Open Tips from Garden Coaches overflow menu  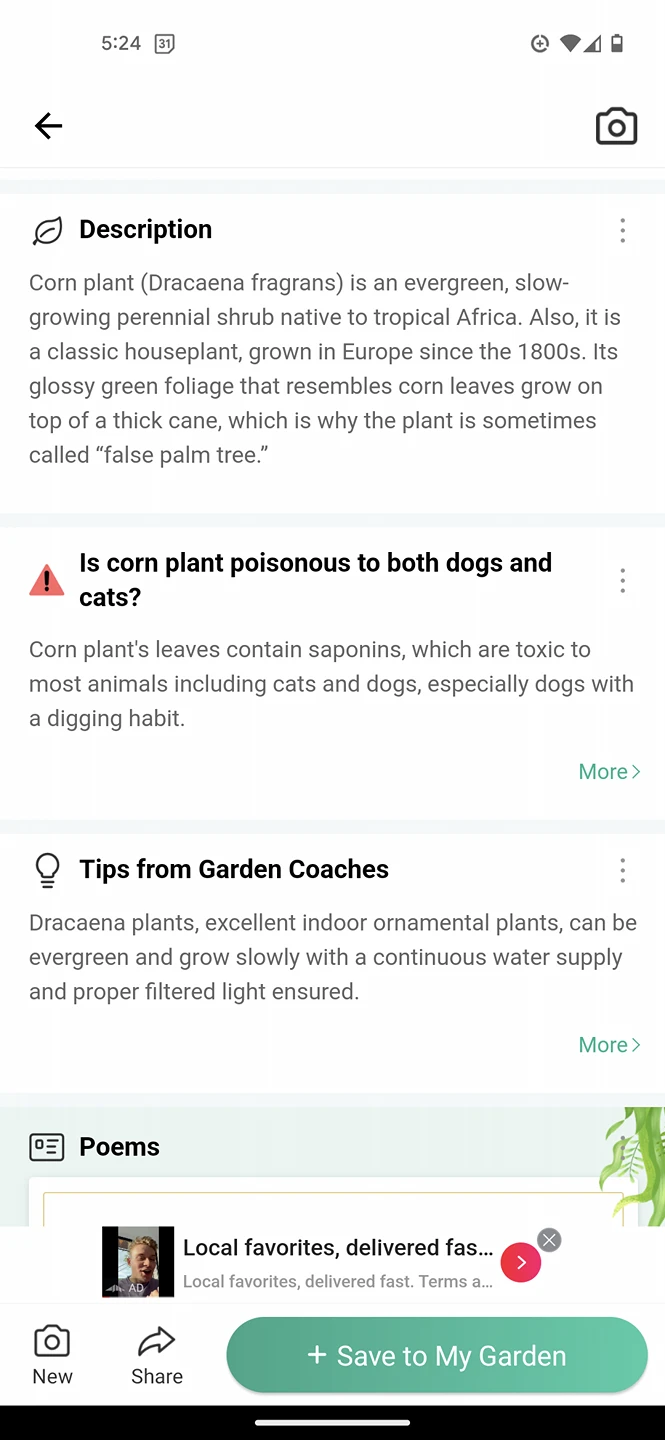(x=622, y=870)
